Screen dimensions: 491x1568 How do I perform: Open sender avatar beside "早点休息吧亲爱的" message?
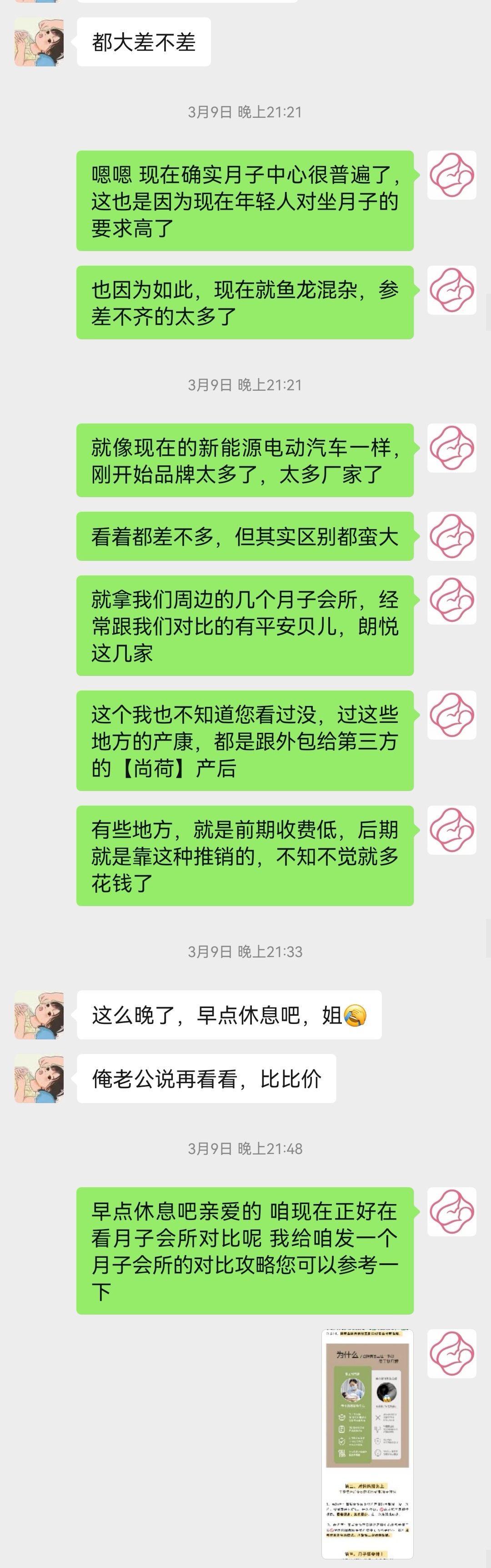coord(451,1211)
